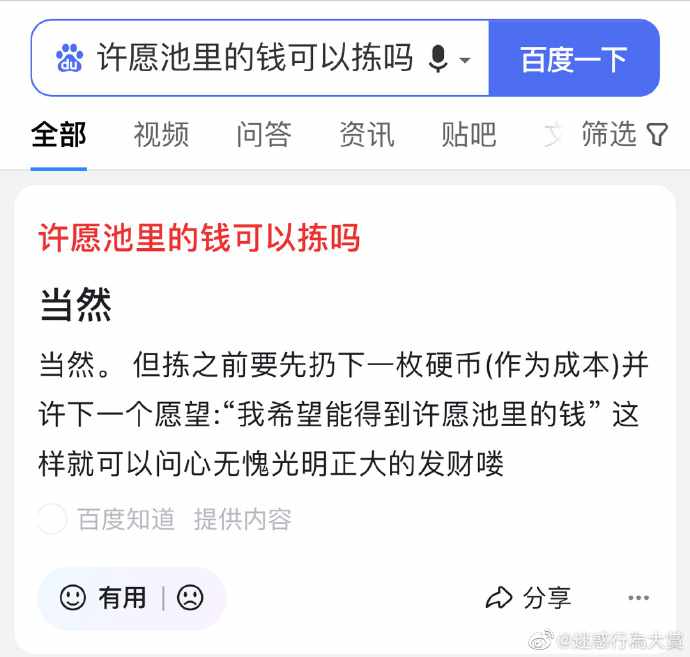
Task: Open the 筛选 filter options
Action: click(x=624, y=134)
